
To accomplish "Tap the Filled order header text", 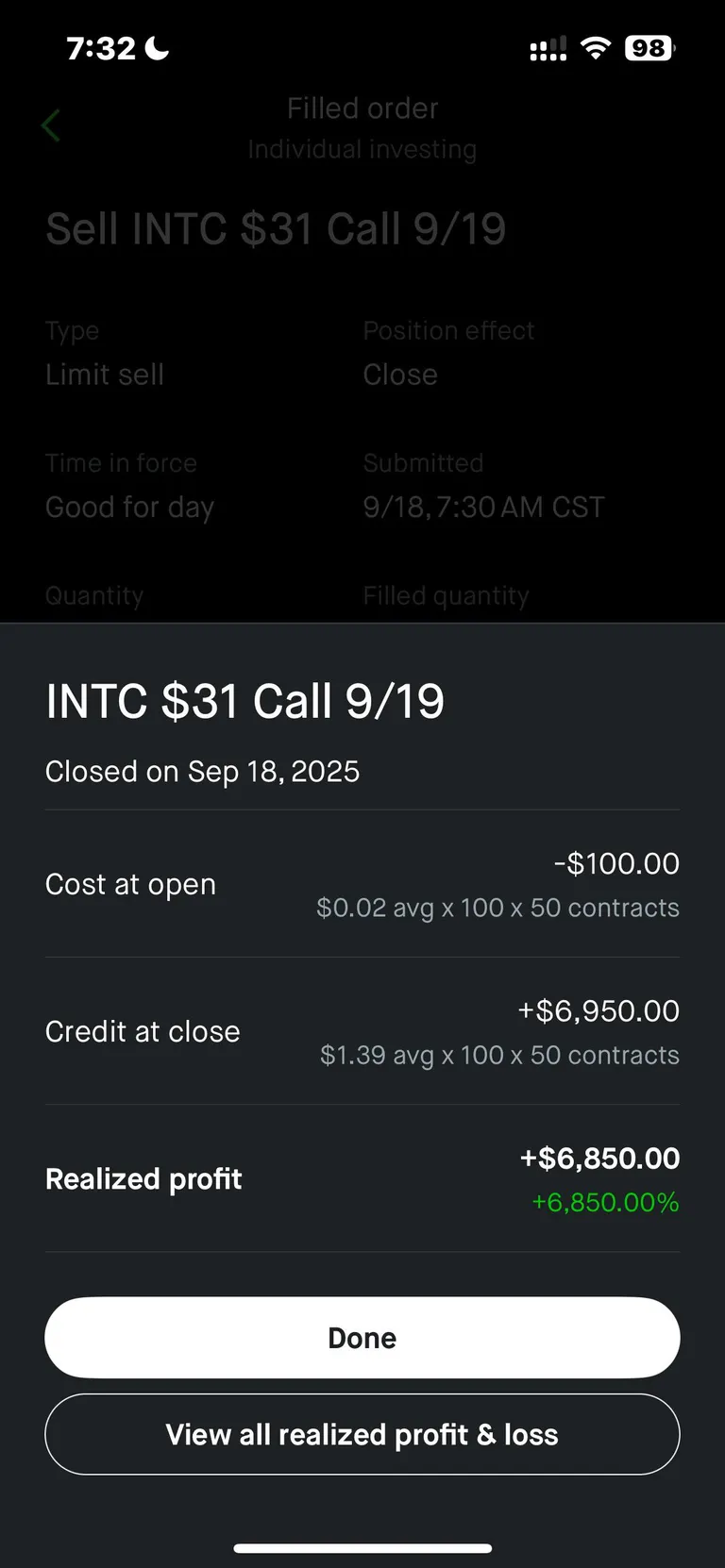I will (362, 108).
